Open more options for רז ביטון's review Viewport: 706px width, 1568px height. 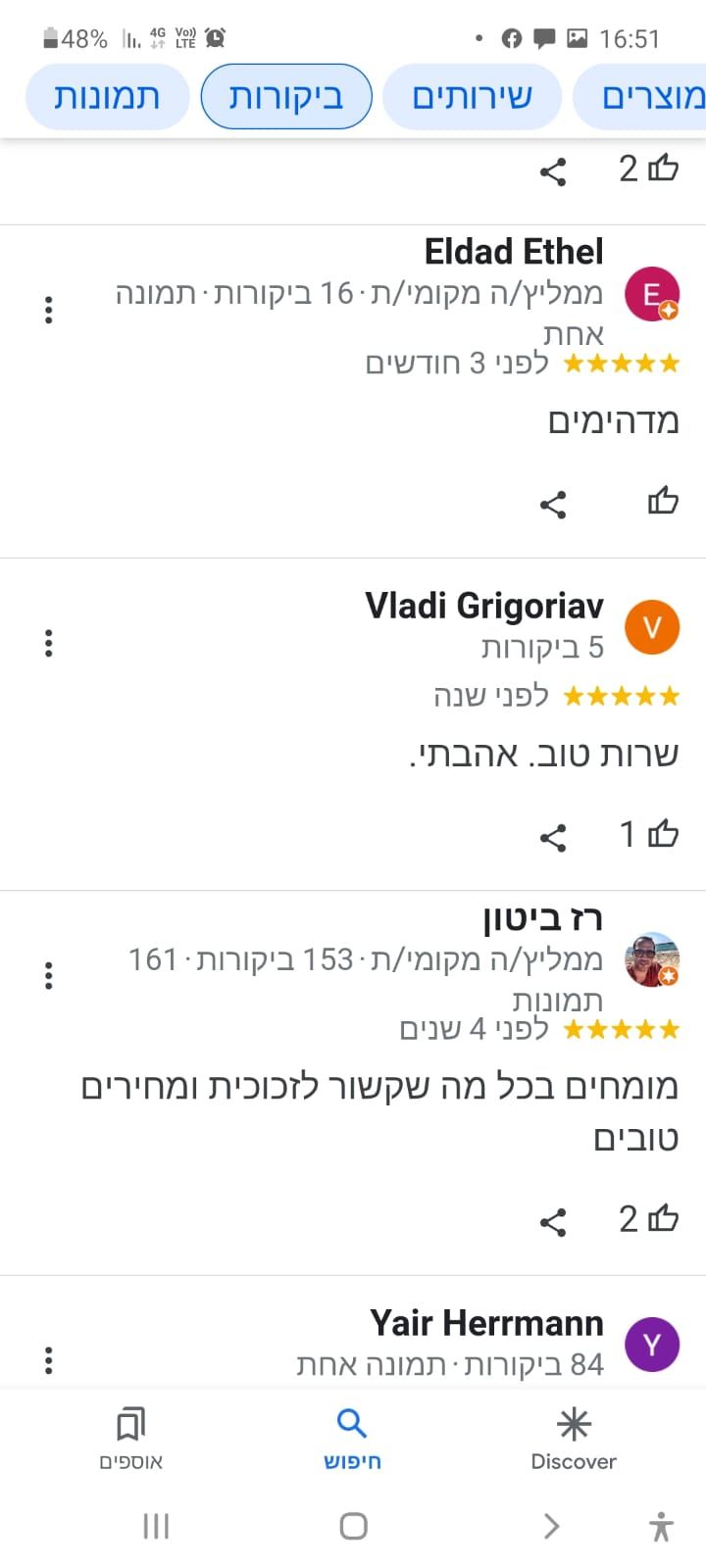(x=49, y=976)
